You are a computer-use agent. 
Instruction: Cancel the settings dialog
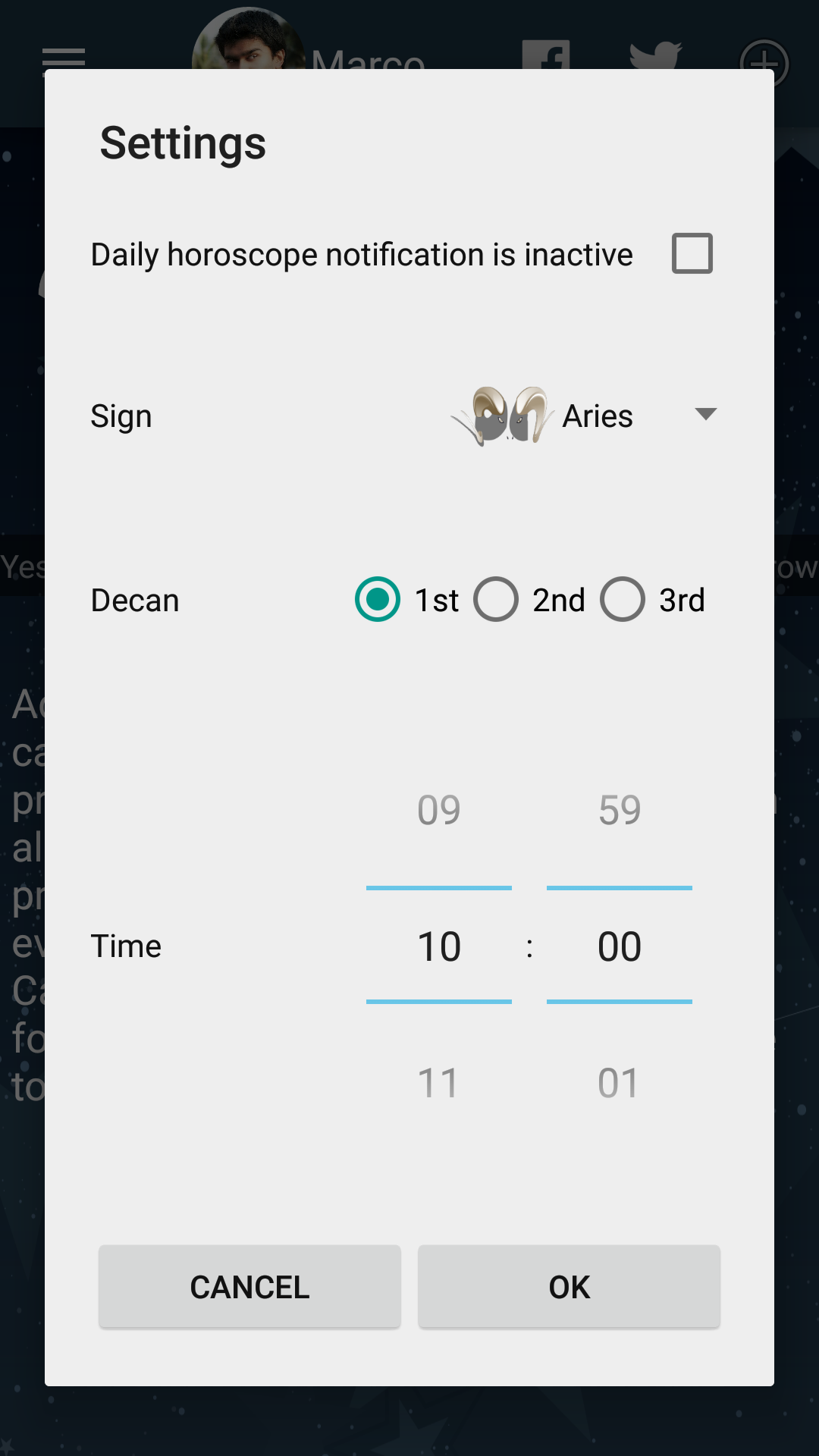249,1287
